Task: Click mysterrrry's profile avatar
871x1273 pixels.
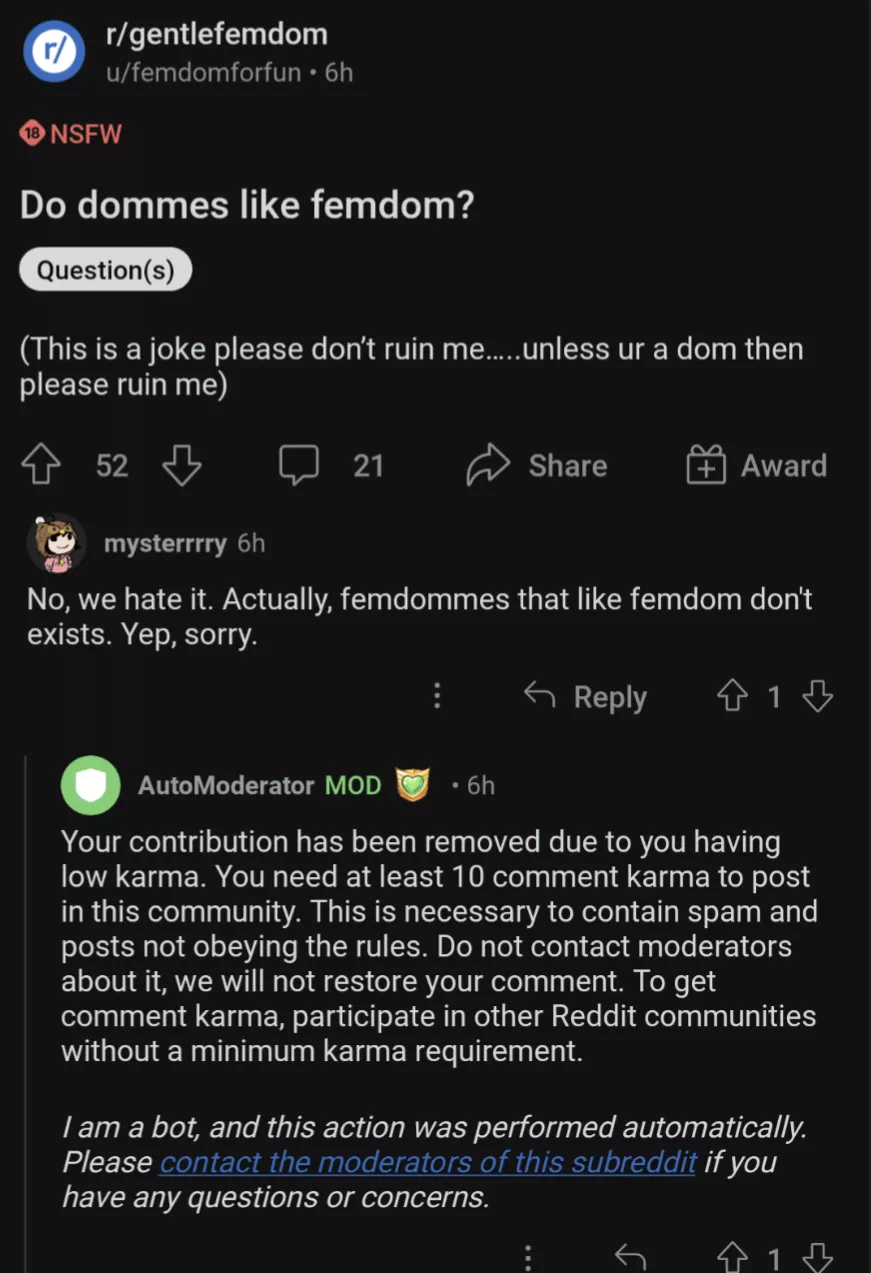Action: pos(57,543)
